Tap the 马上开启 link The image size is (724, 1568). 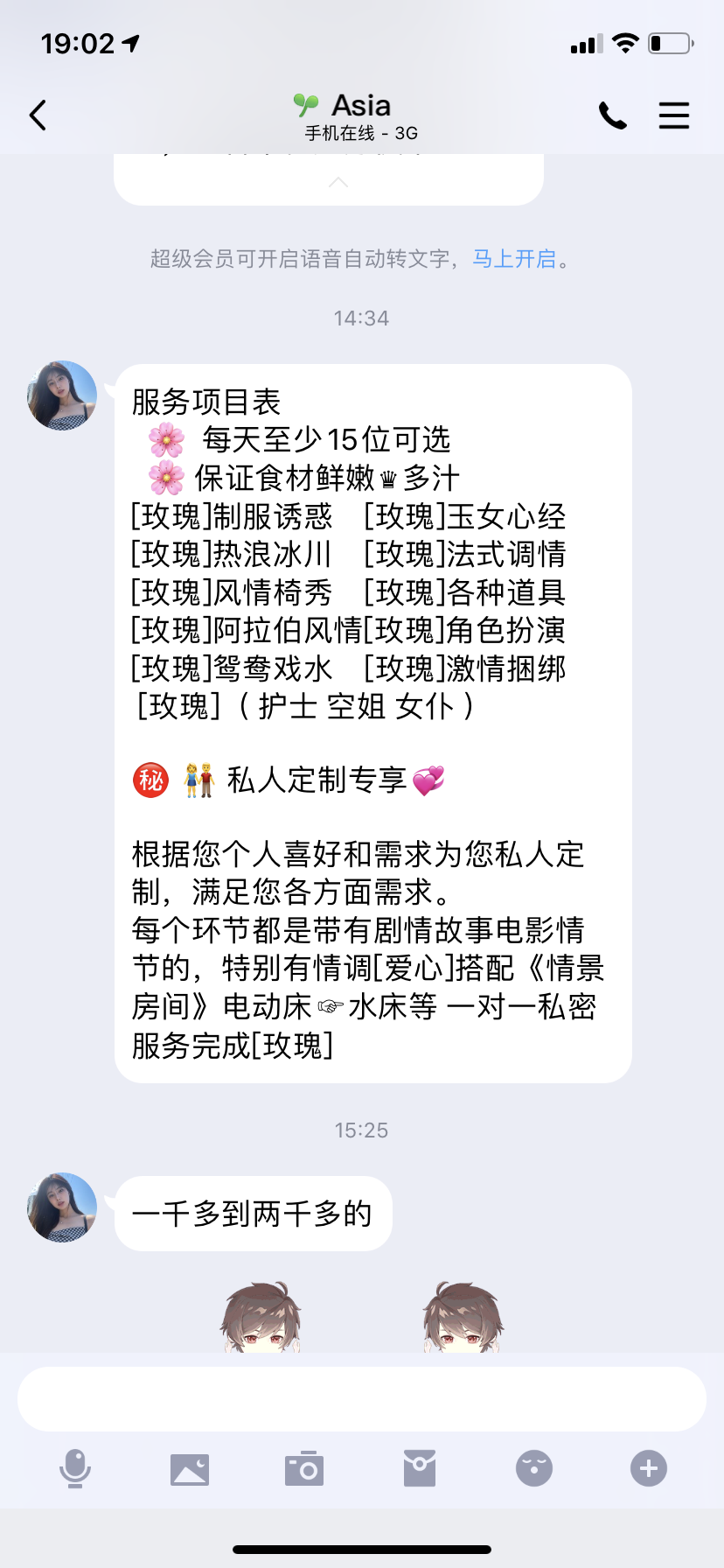pos(514,259)
